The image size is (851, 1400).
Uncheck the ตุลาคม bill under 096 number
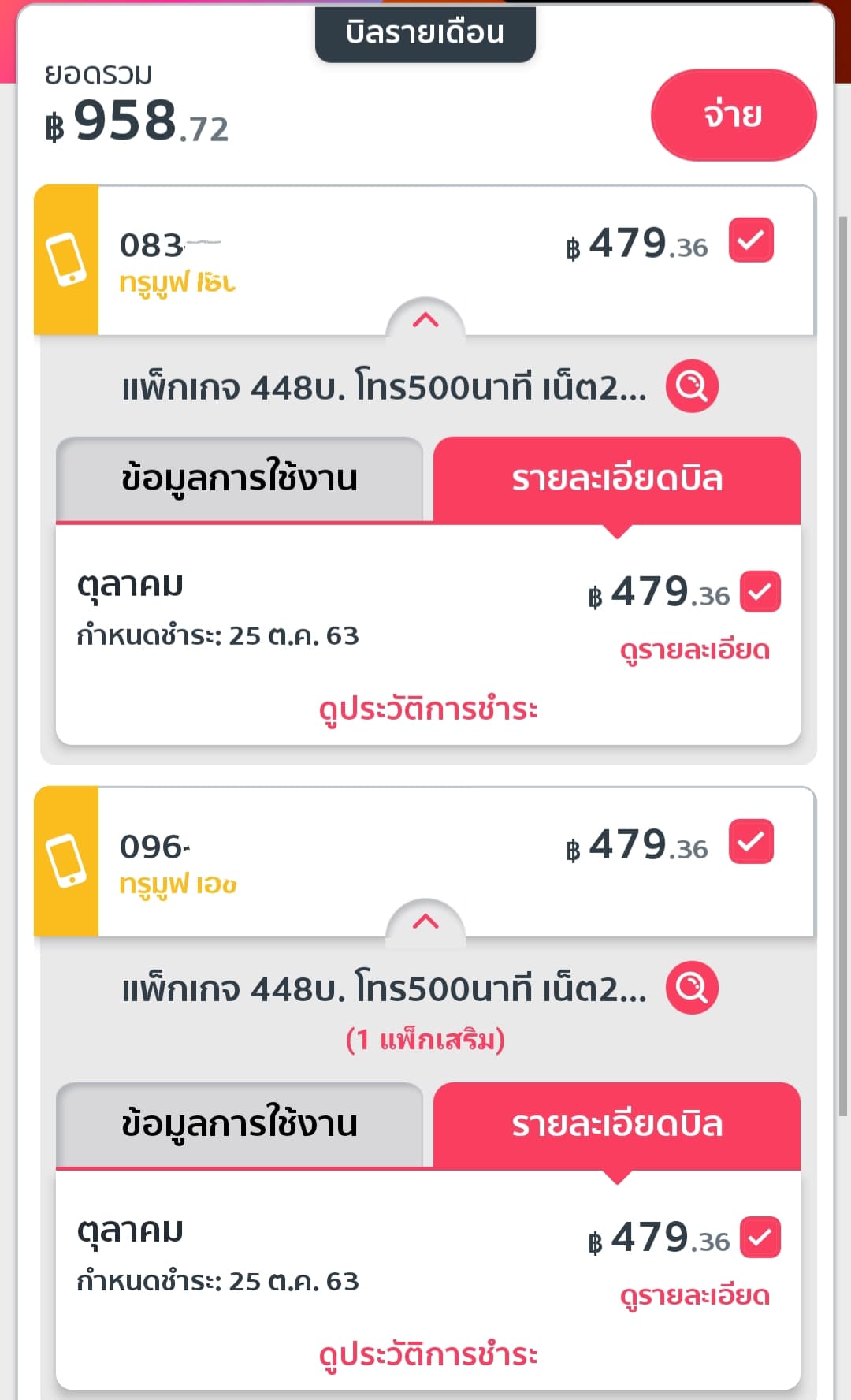coord(760,1237)
